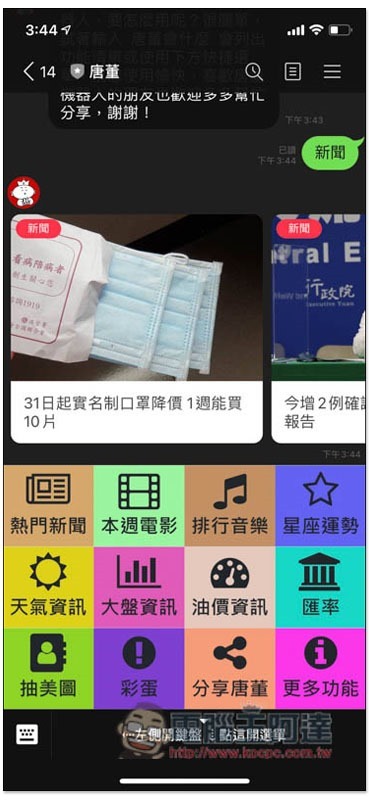Choose 排行音樂 tile
This screenshot has width=369, height=800.
230,505
